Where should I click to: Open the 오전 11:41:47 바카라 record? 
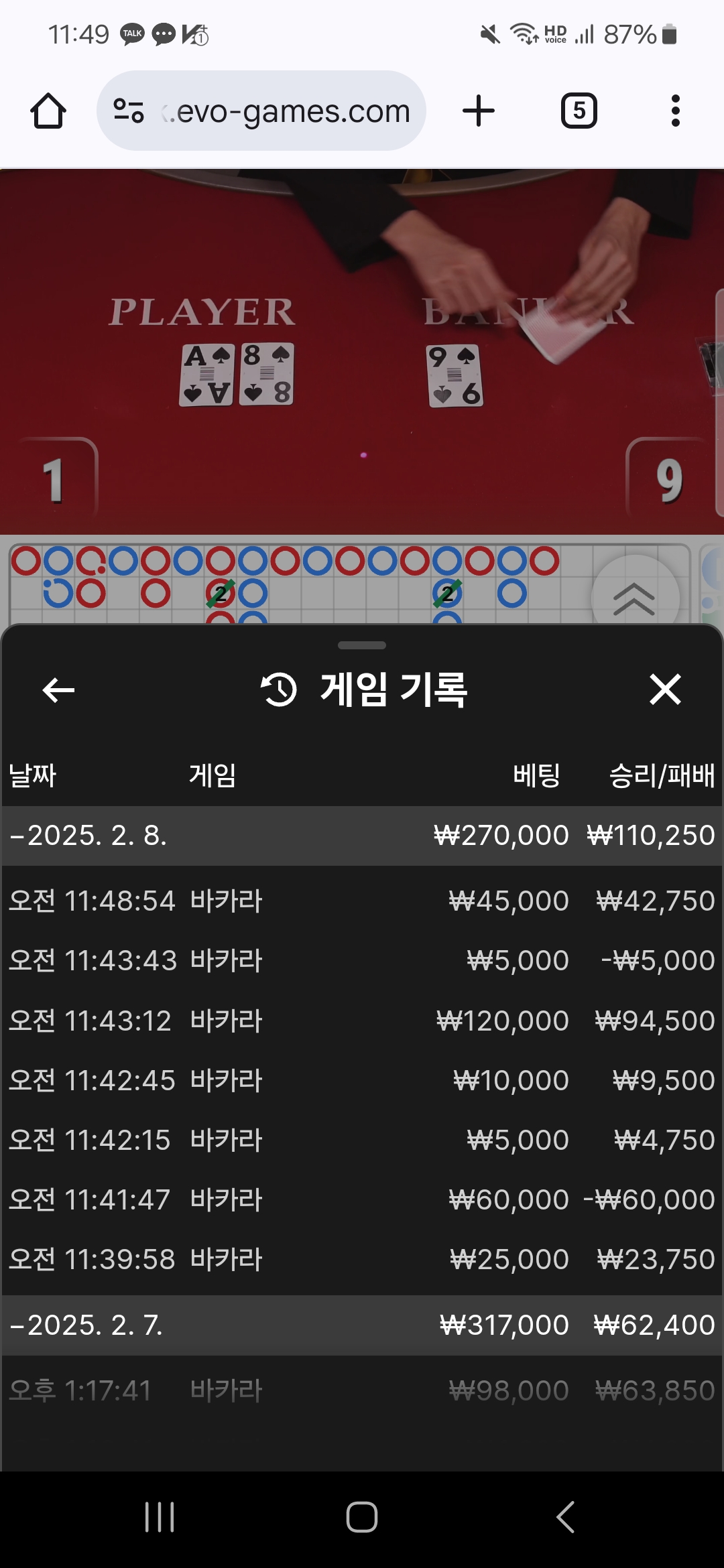point(362,1199)
